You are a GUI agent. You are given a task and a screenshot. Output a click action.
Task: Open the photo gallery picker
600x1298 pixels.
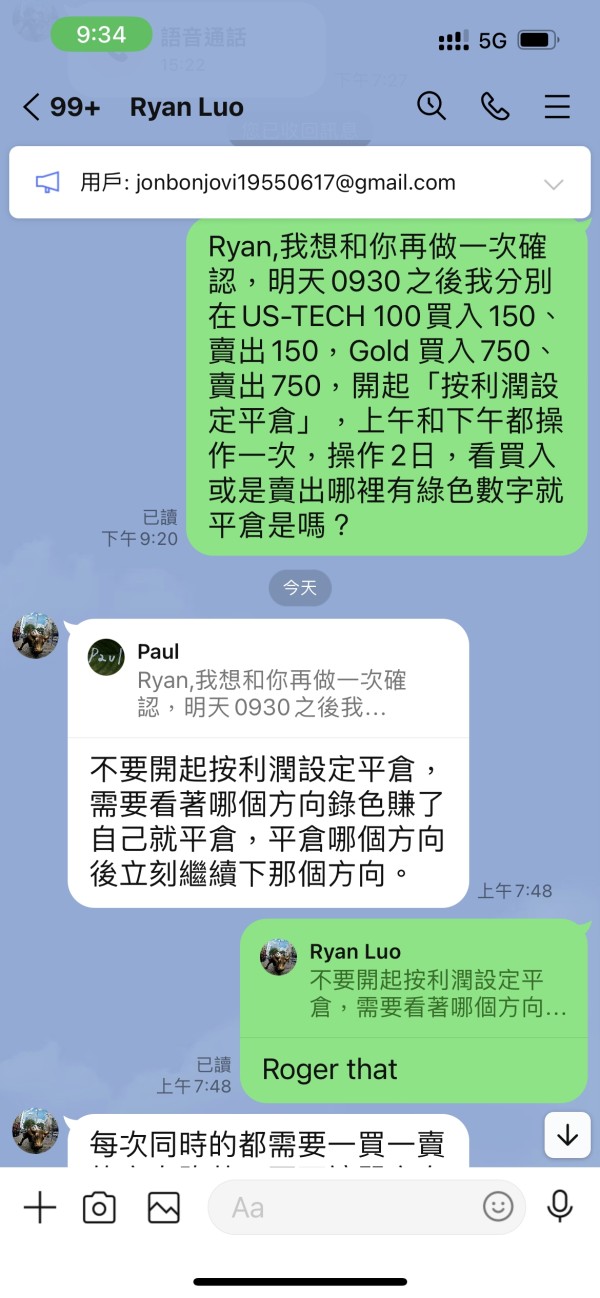pos(163,1207)
